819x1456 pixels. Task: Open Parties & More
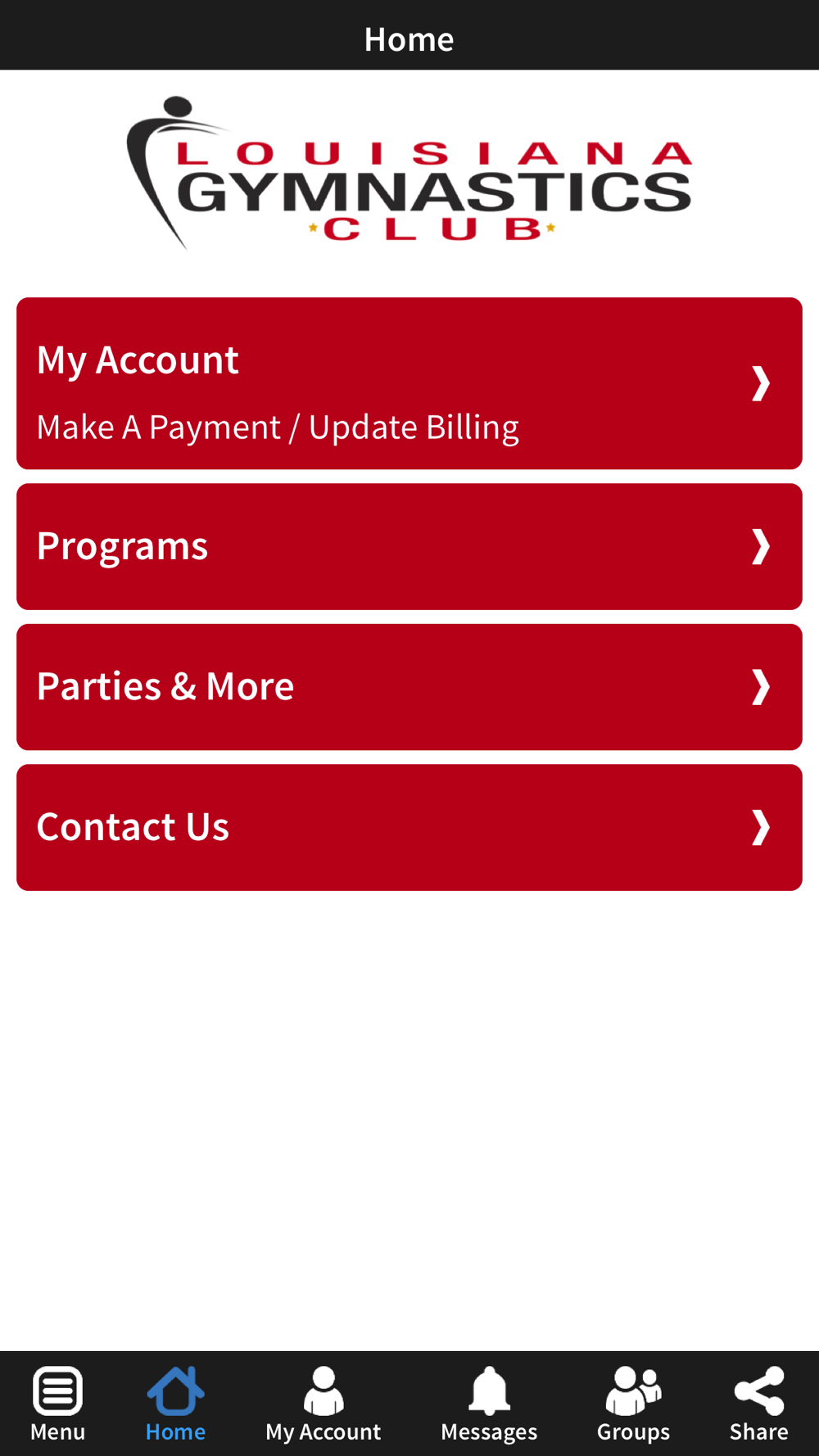(x=409, y=687)
